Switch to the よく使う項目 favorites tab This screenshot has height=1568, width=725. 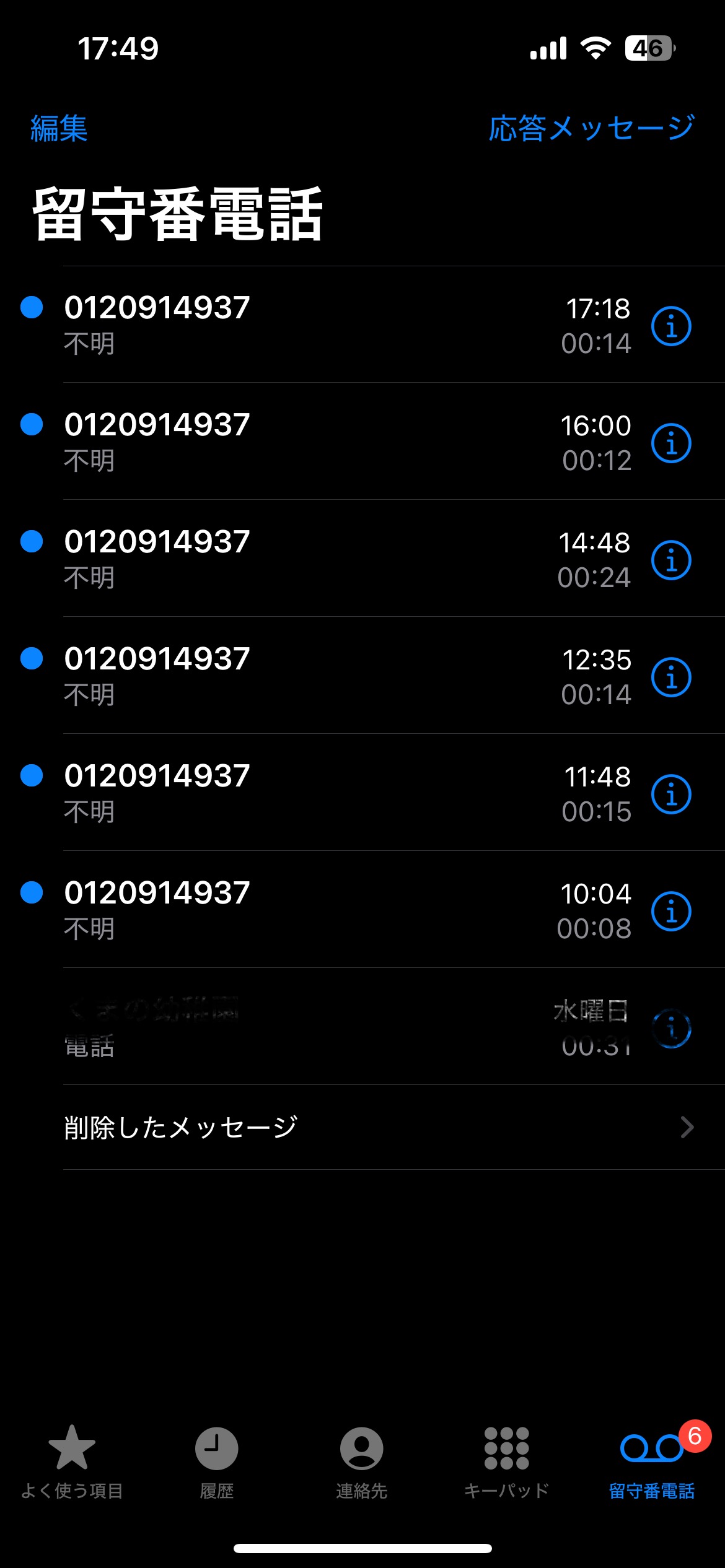pos(72,1463)
